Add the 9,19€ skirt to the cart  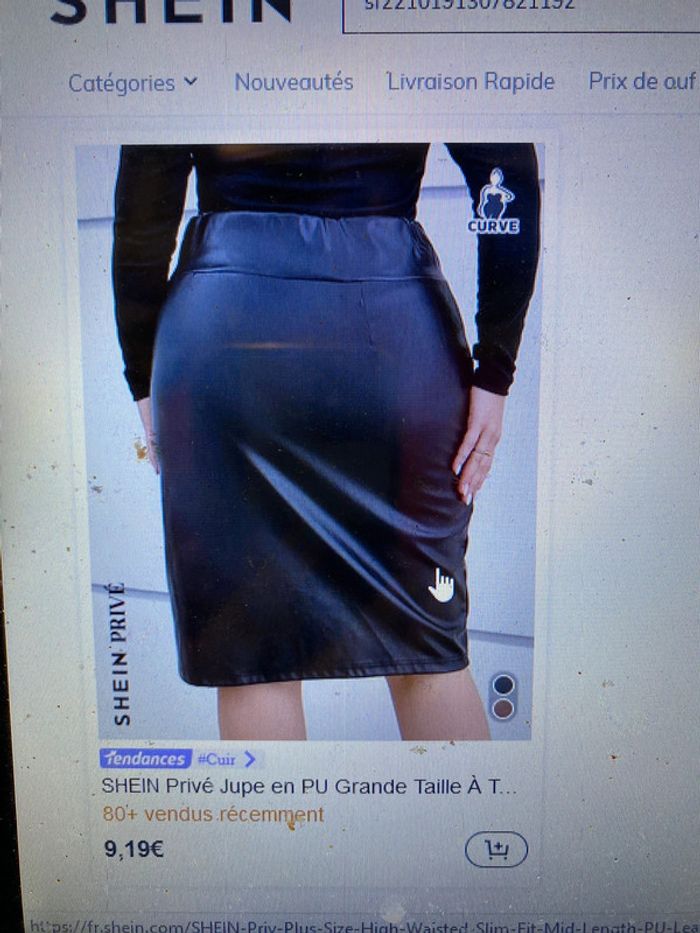(496, 850)
